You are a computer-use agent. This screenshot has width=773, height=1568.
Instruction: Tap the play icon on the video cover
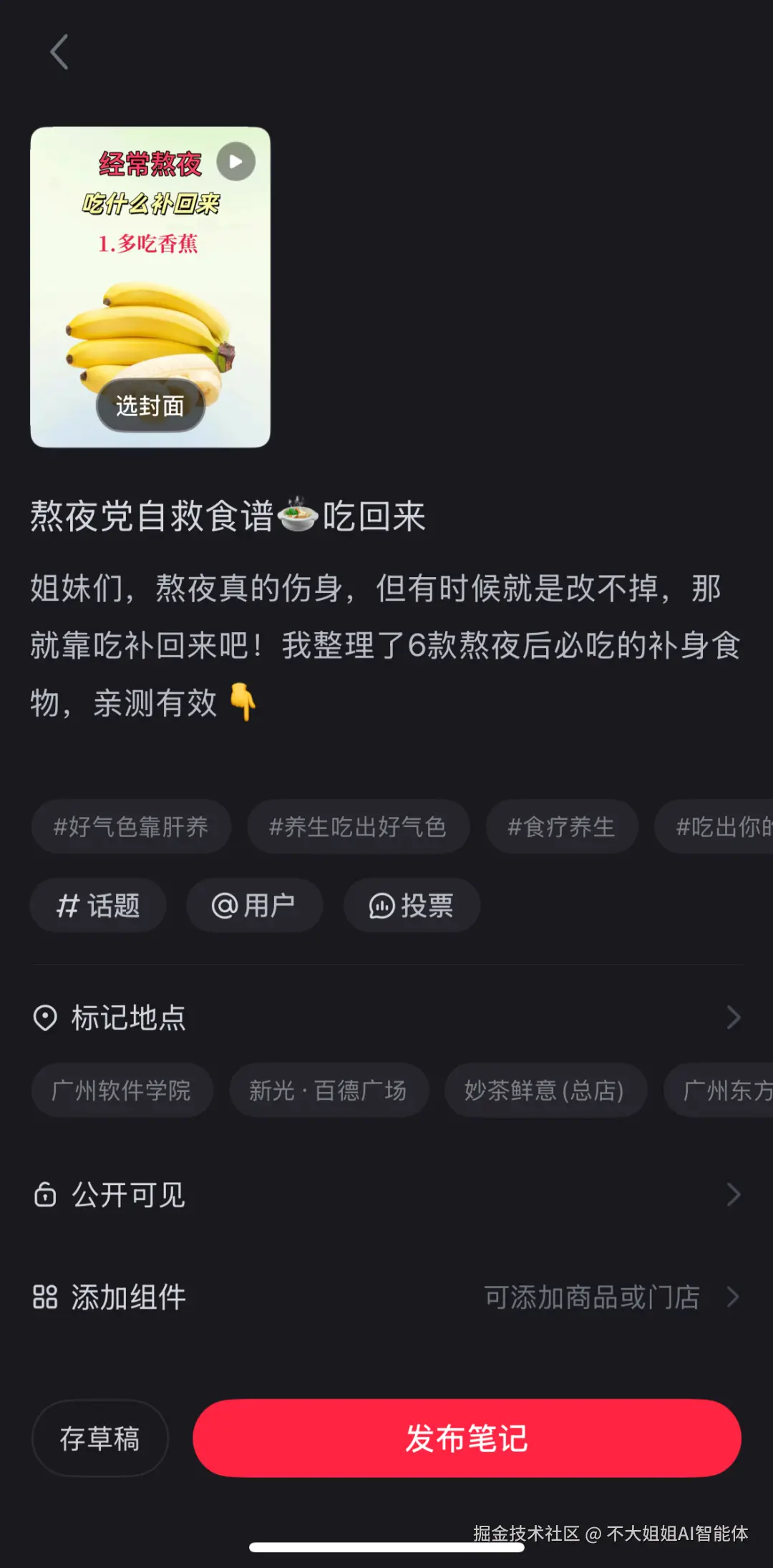235,162
